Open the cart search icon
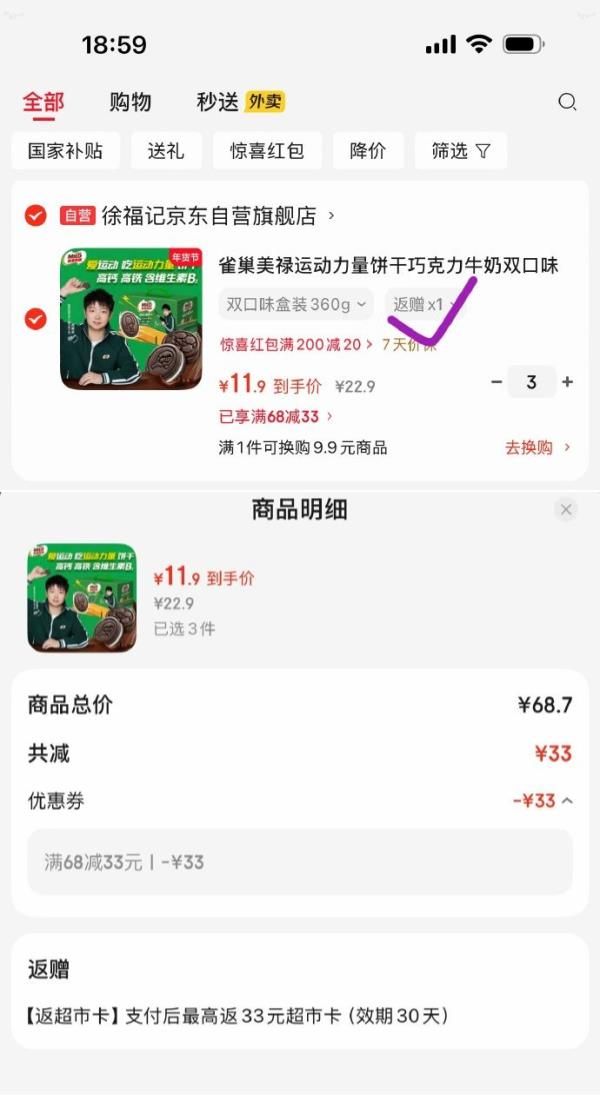This screenshot has height=1096, width=600. pos(567,101)
